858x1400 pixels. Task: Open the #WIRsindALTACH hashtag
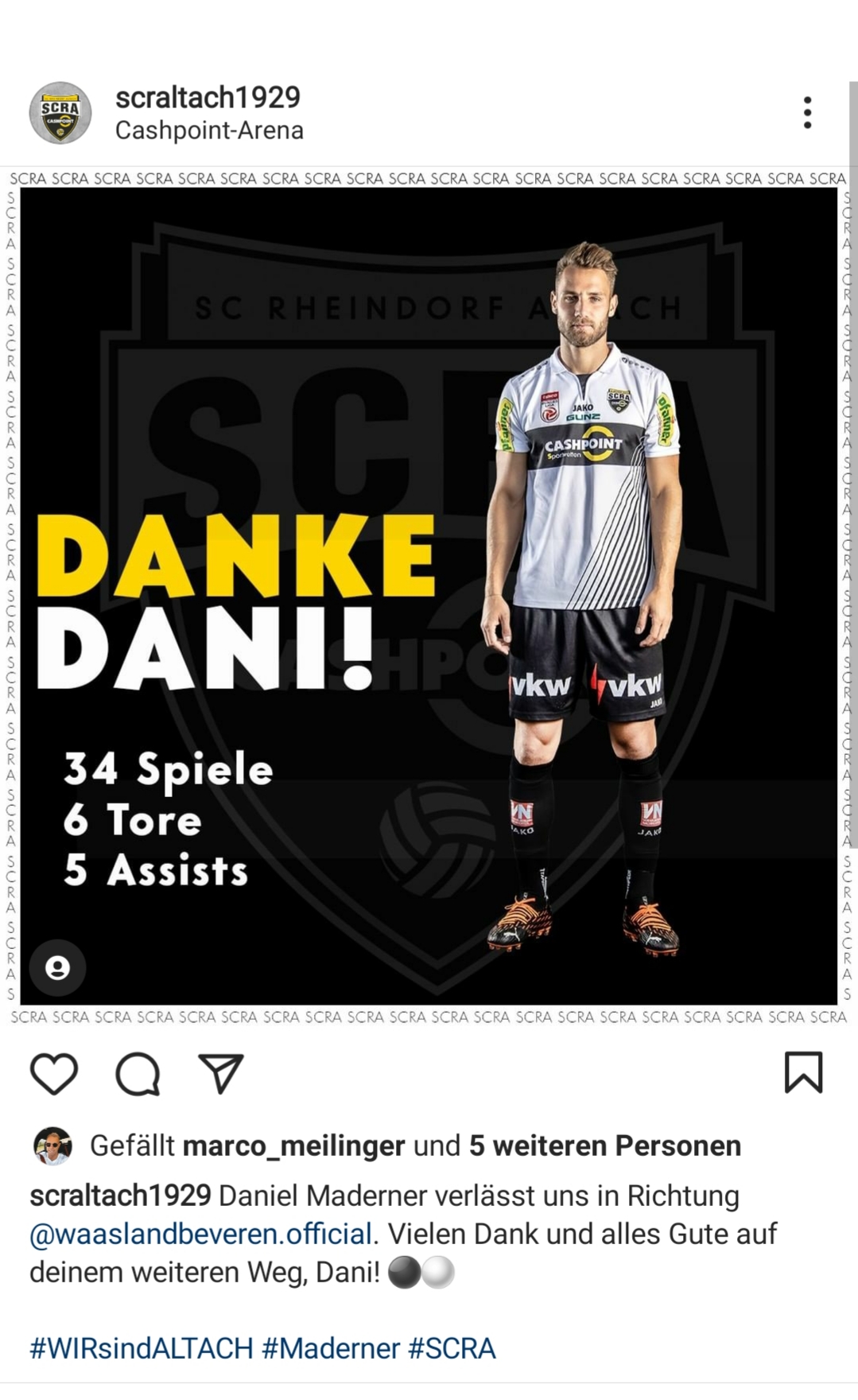point(142,1348)
